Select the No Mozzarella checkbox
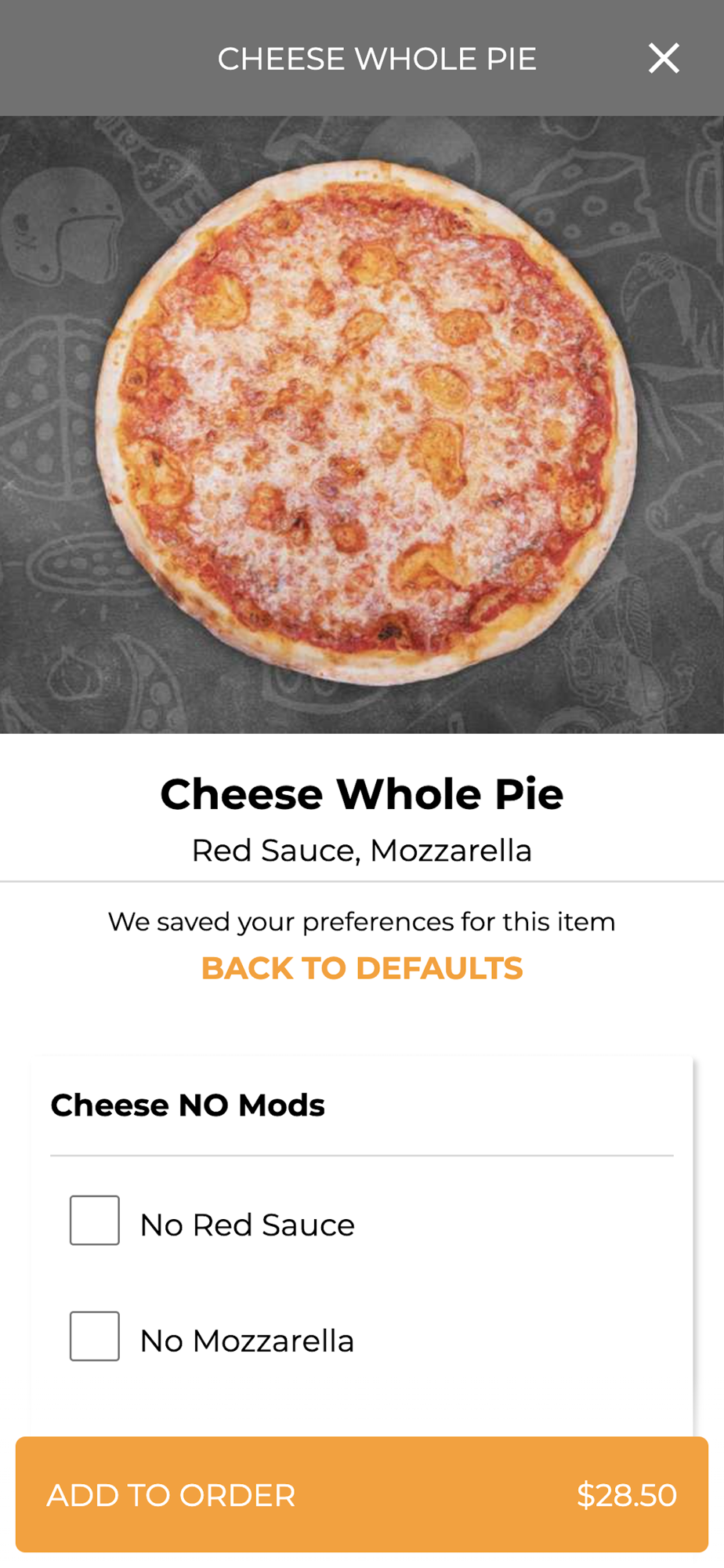724x1568 pixels. tap(95, 1336)
